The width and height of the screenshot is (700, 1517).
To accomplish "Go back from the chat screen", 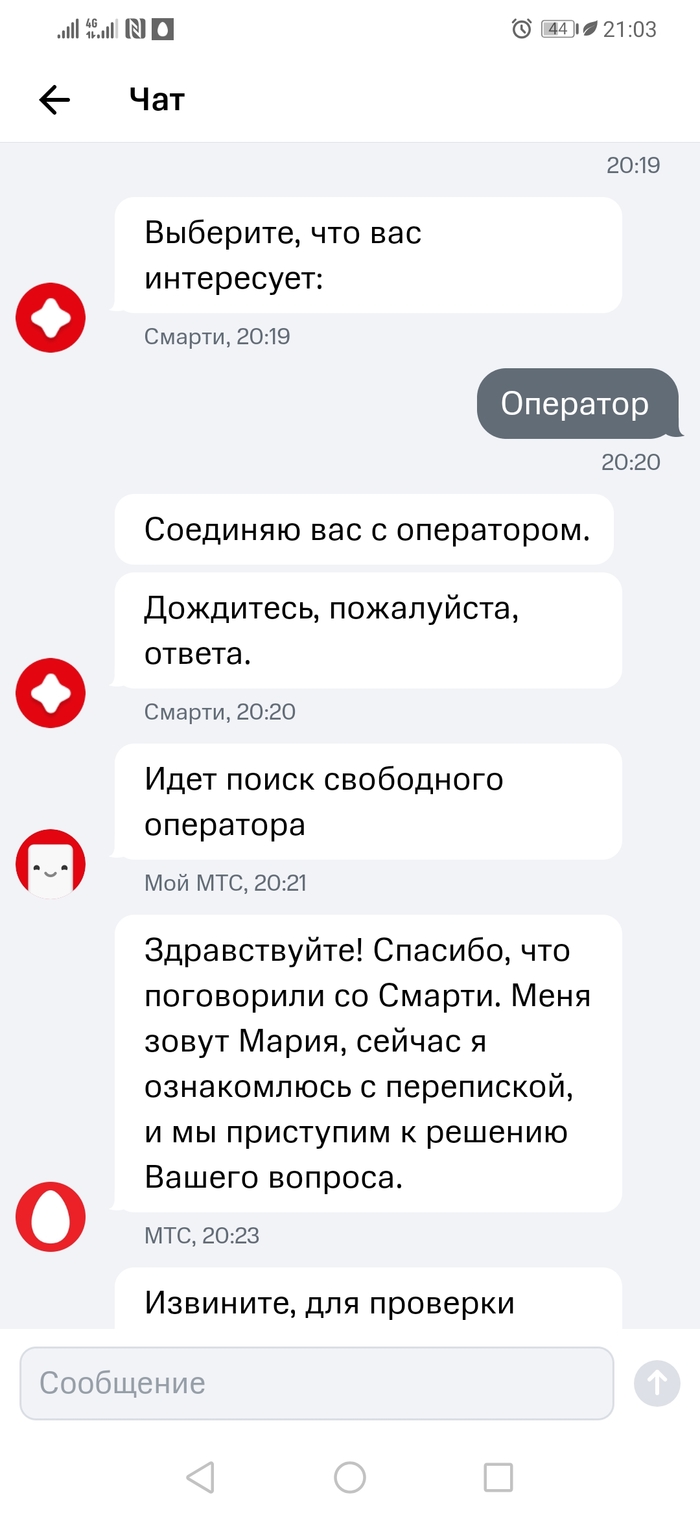I will click(x=54, y=99).
